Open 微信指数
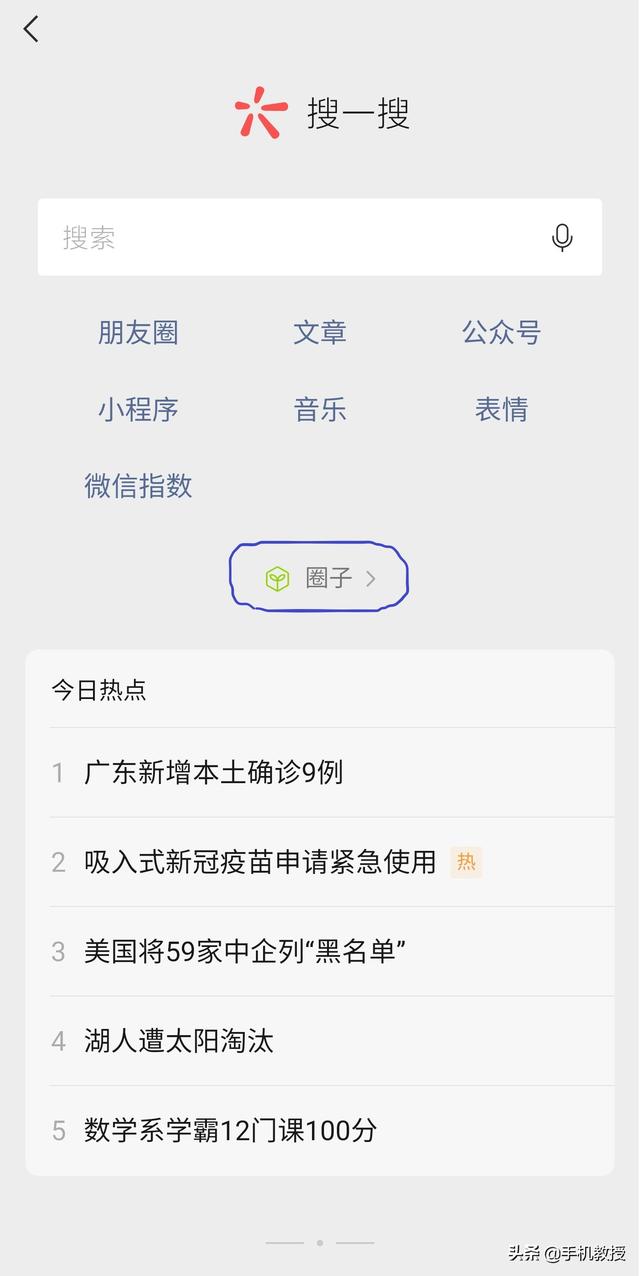The image size is (640, 1276). [x=138, y=486]
